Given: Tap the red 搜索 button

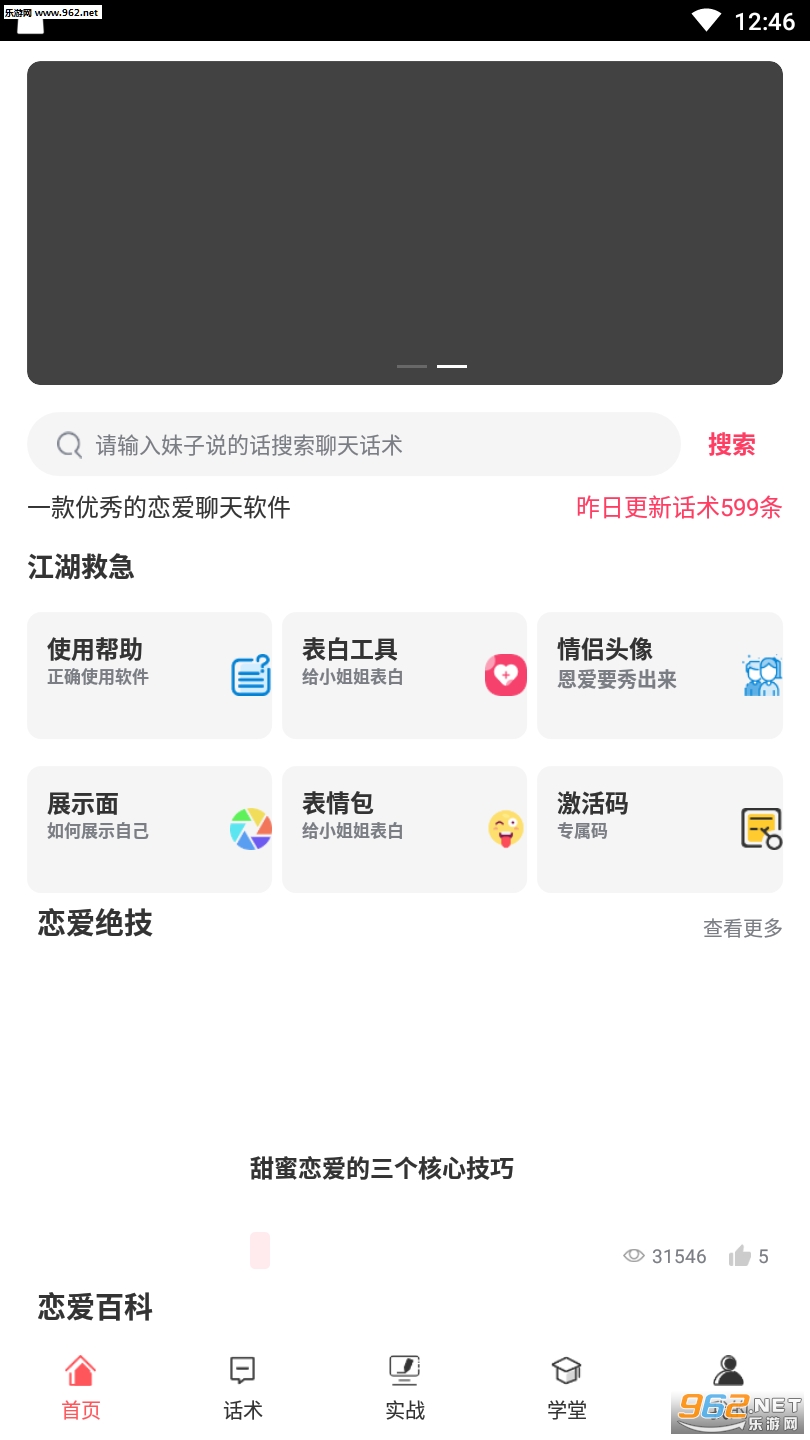Looking at the screenshot, I should click(x=731, y=445).
